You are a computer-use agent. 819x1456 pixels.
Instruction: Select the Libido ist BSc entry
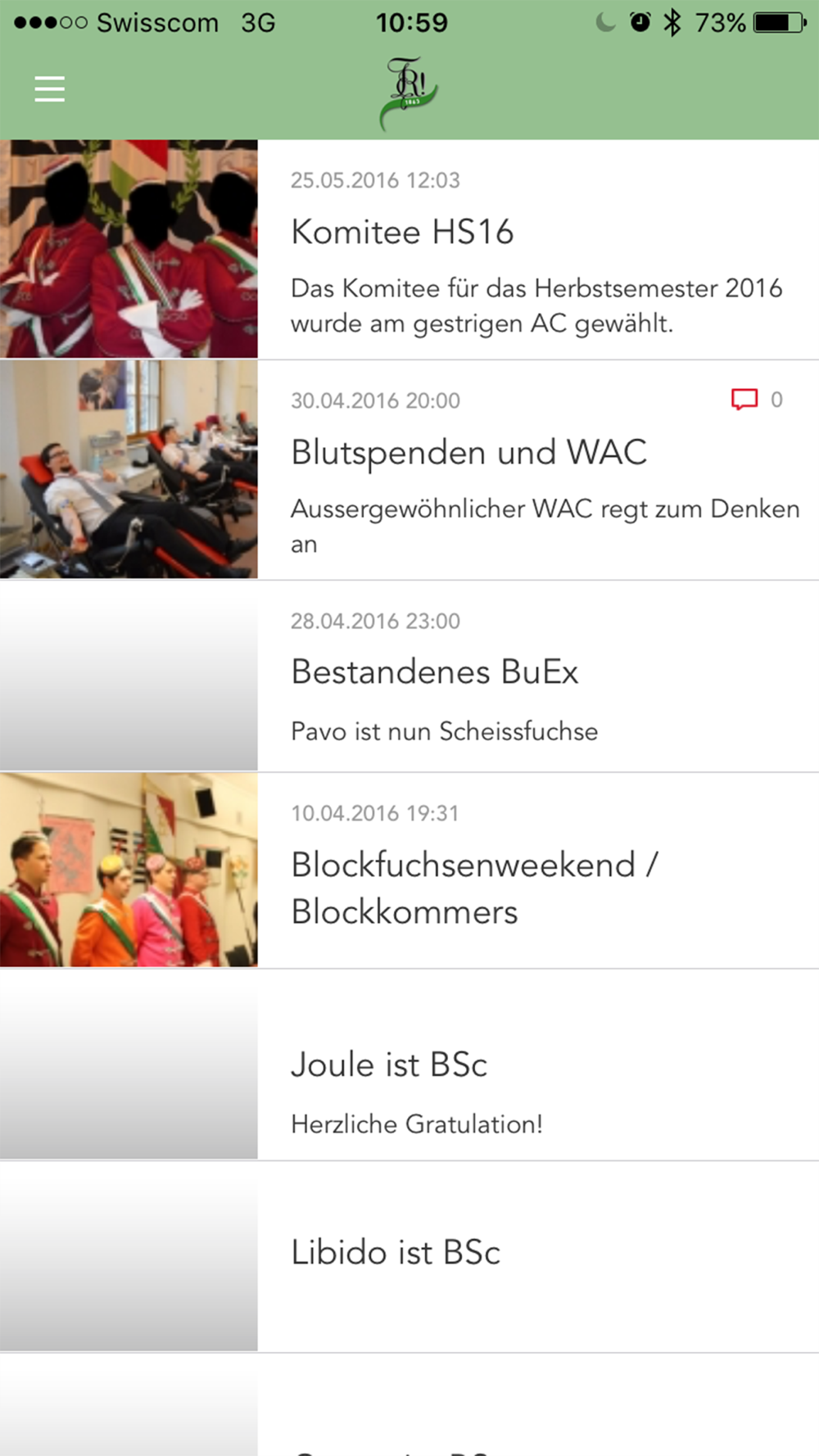click(x=396, y=1253)
